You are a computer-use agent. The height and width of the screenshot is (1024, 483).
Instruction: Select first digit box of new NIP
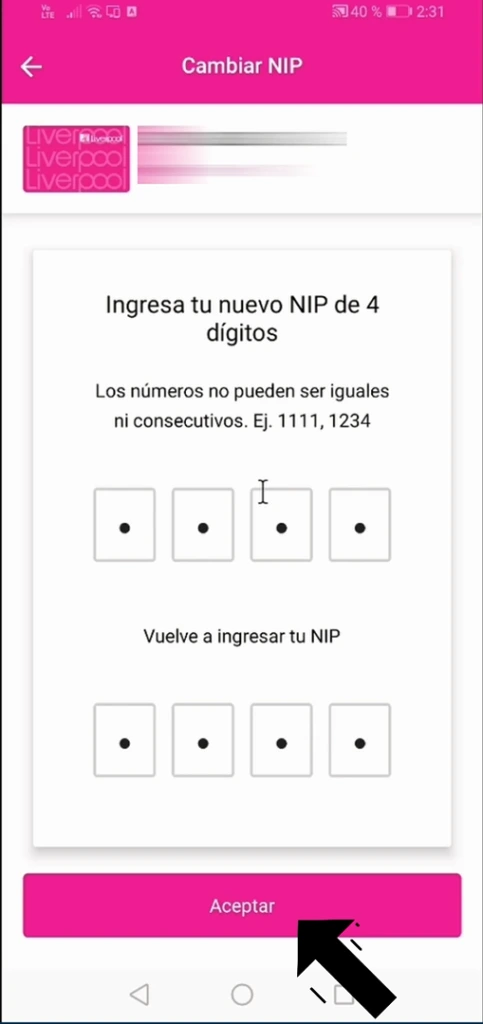125,524
